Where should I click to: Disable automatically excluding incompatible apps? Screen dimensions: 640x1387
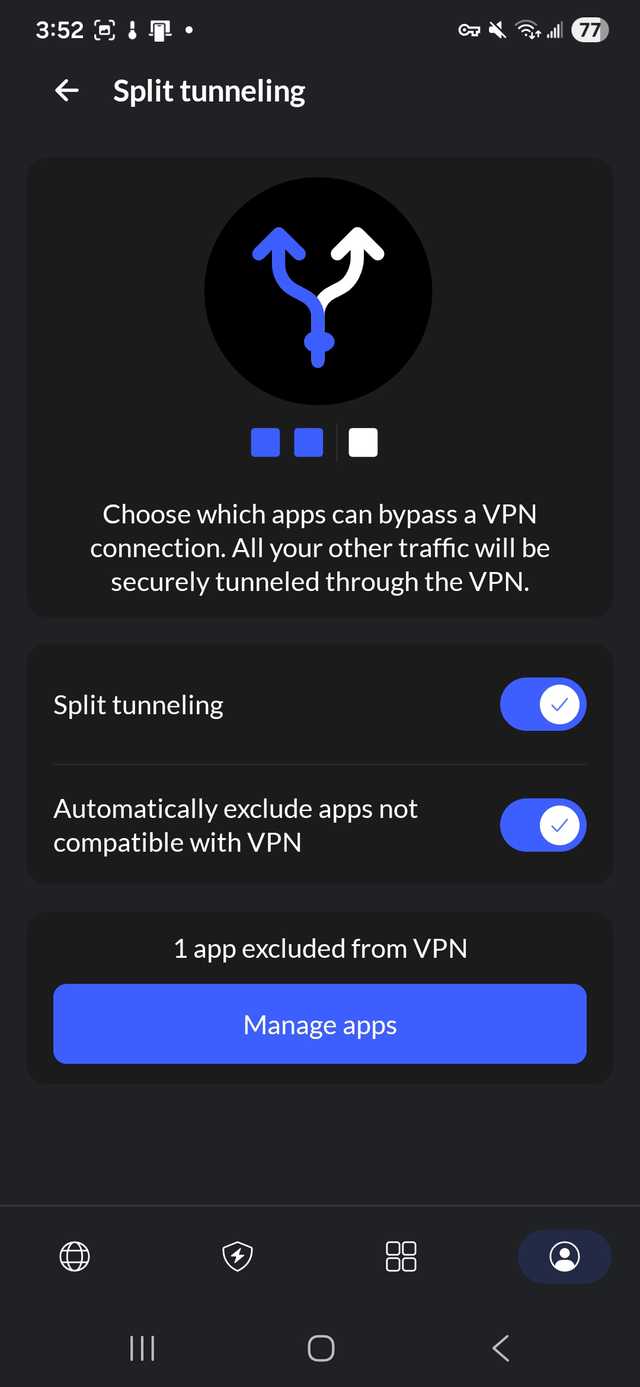542,825
